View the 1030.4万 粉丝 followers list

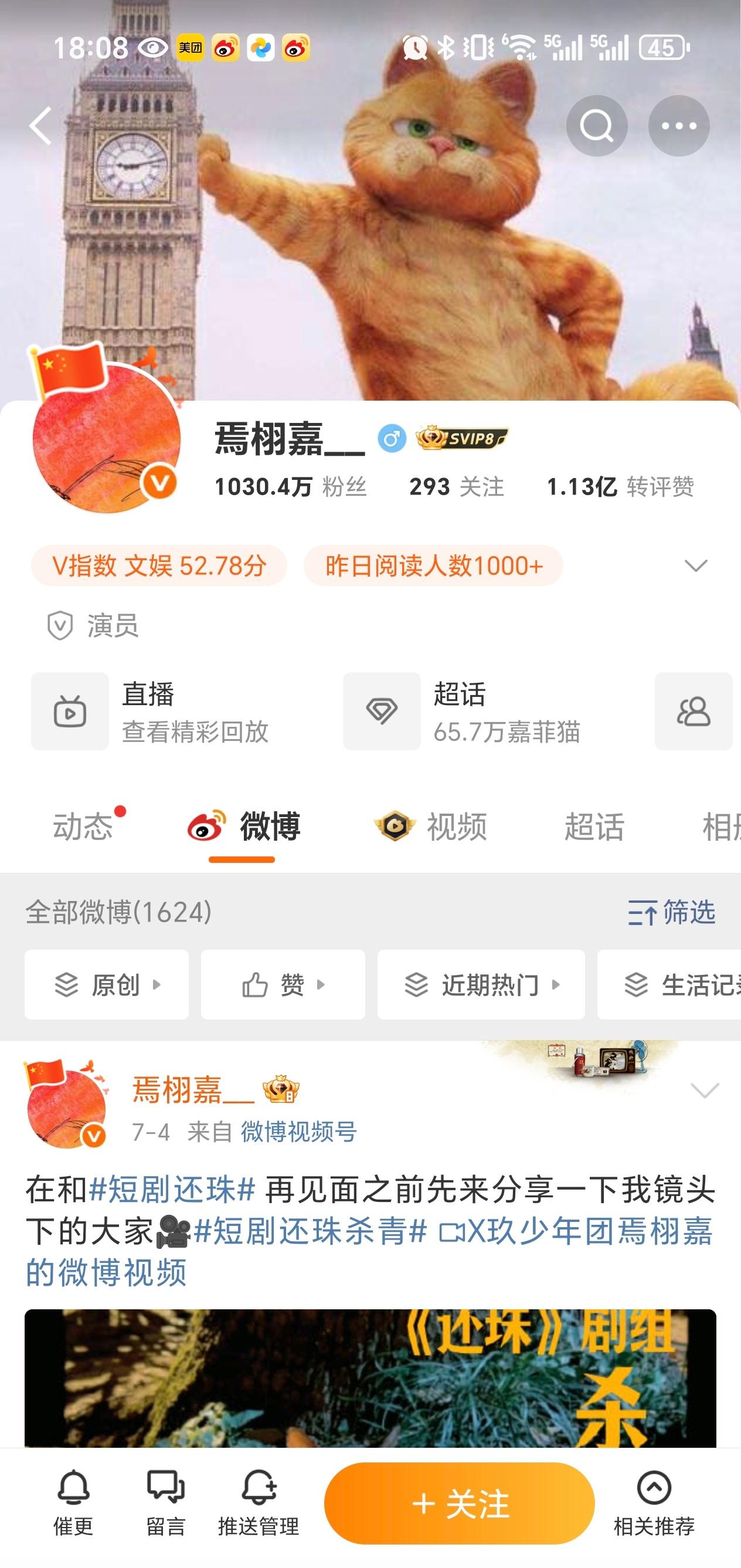coord(290,486)
